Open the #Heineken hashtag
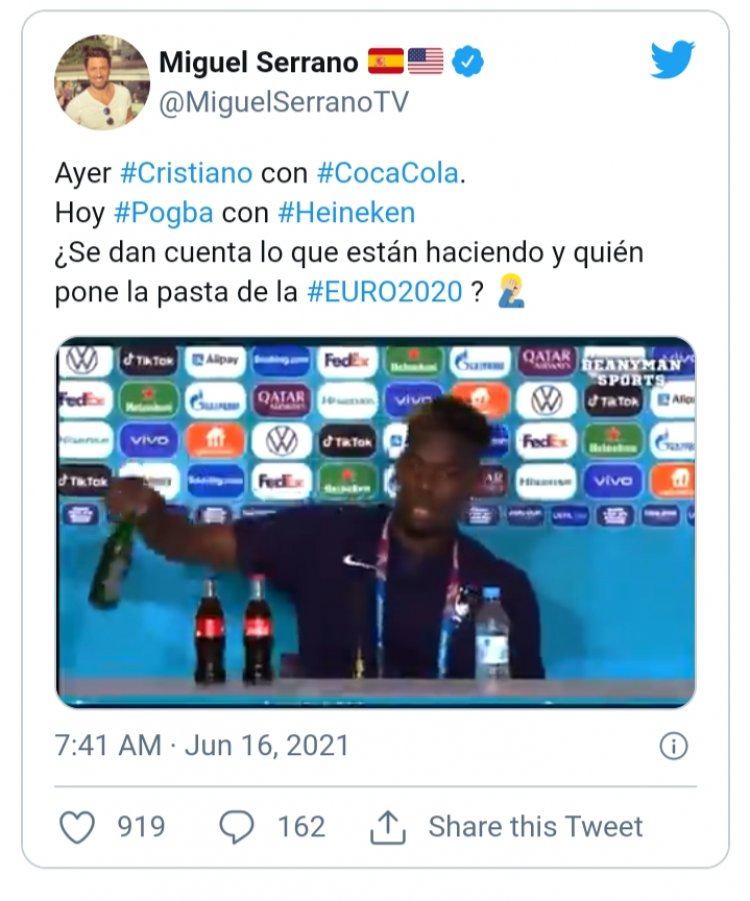Image resolution: width=750 pixels, height=901 pixels. (x=346, y=212)
